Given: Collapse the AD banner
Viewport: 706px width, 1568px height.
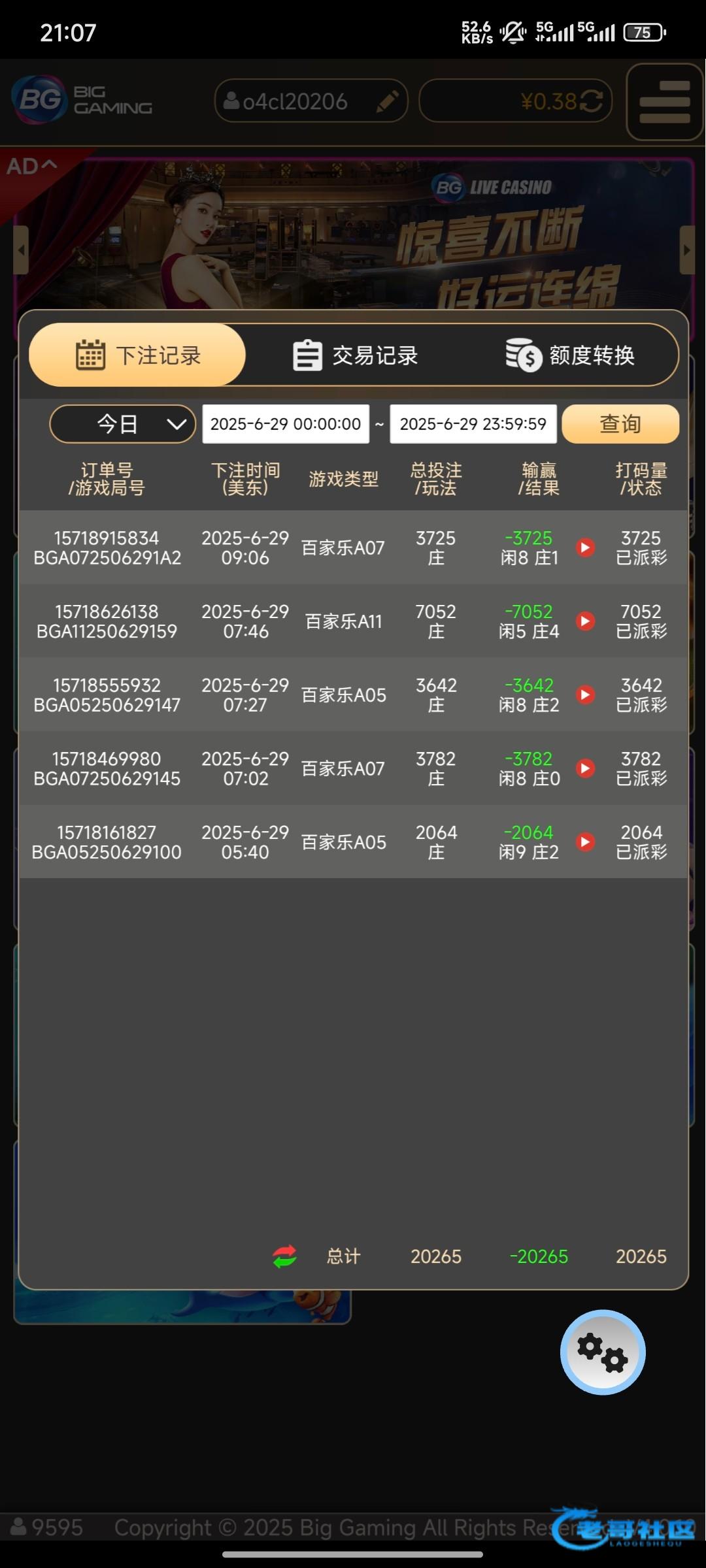Looking at the screenshot, I should click(31, 167).
